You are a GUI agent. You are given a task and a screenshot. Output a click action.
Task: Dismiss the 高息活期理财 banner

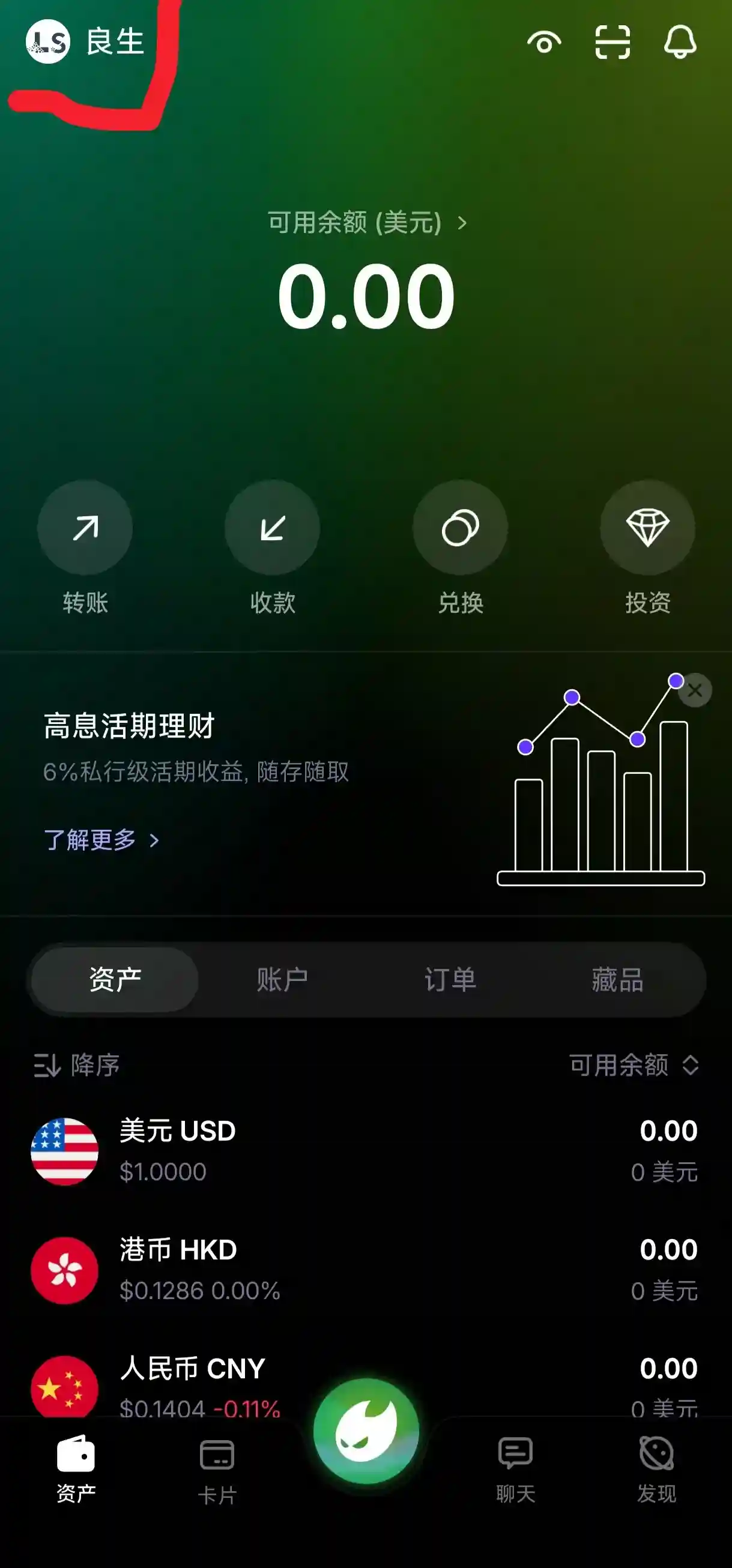click(694, 690)
